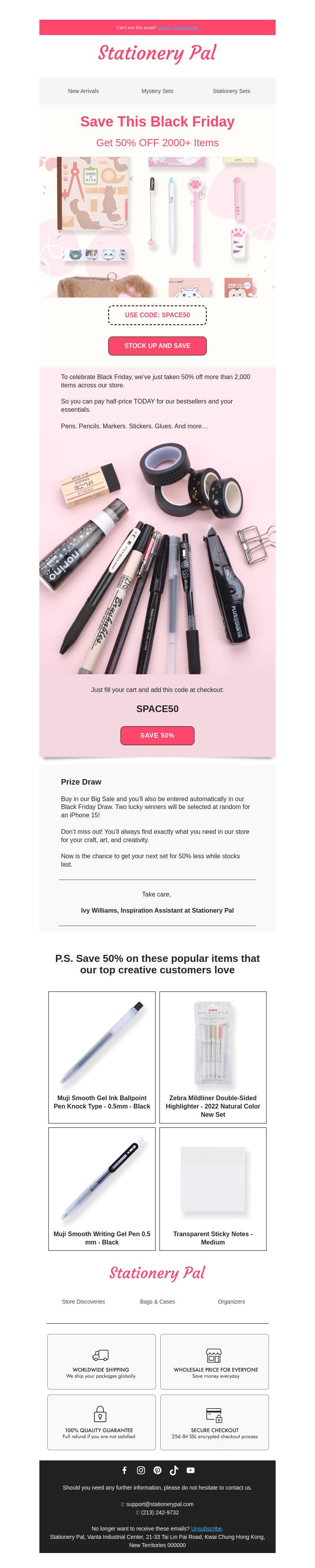Open the YouTube channel
This screenshot has height=1568, width=315.
(190, 1470)
